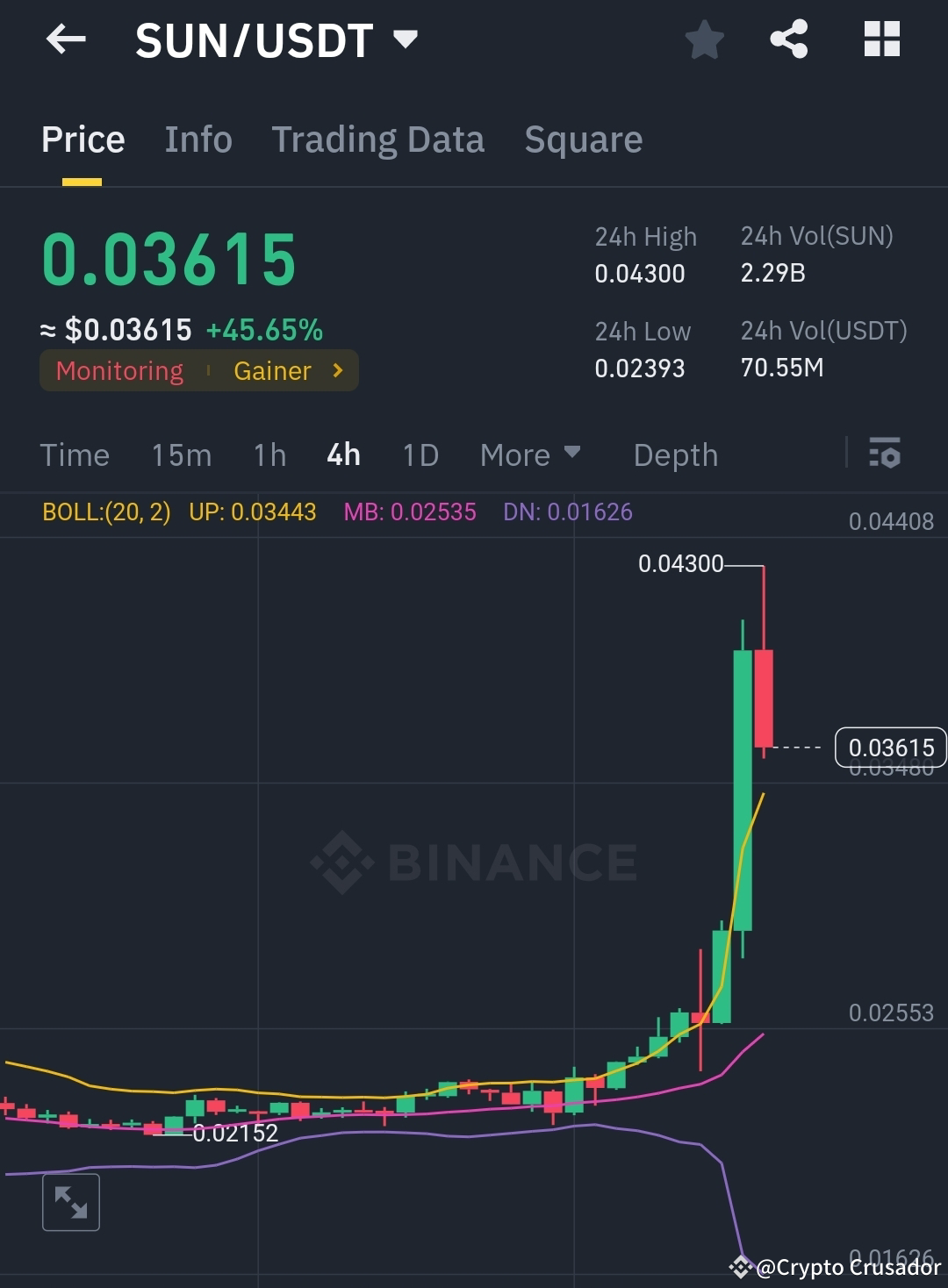
Task: Enable the 1h chart timeframe
Action: (x=269, y=454)
